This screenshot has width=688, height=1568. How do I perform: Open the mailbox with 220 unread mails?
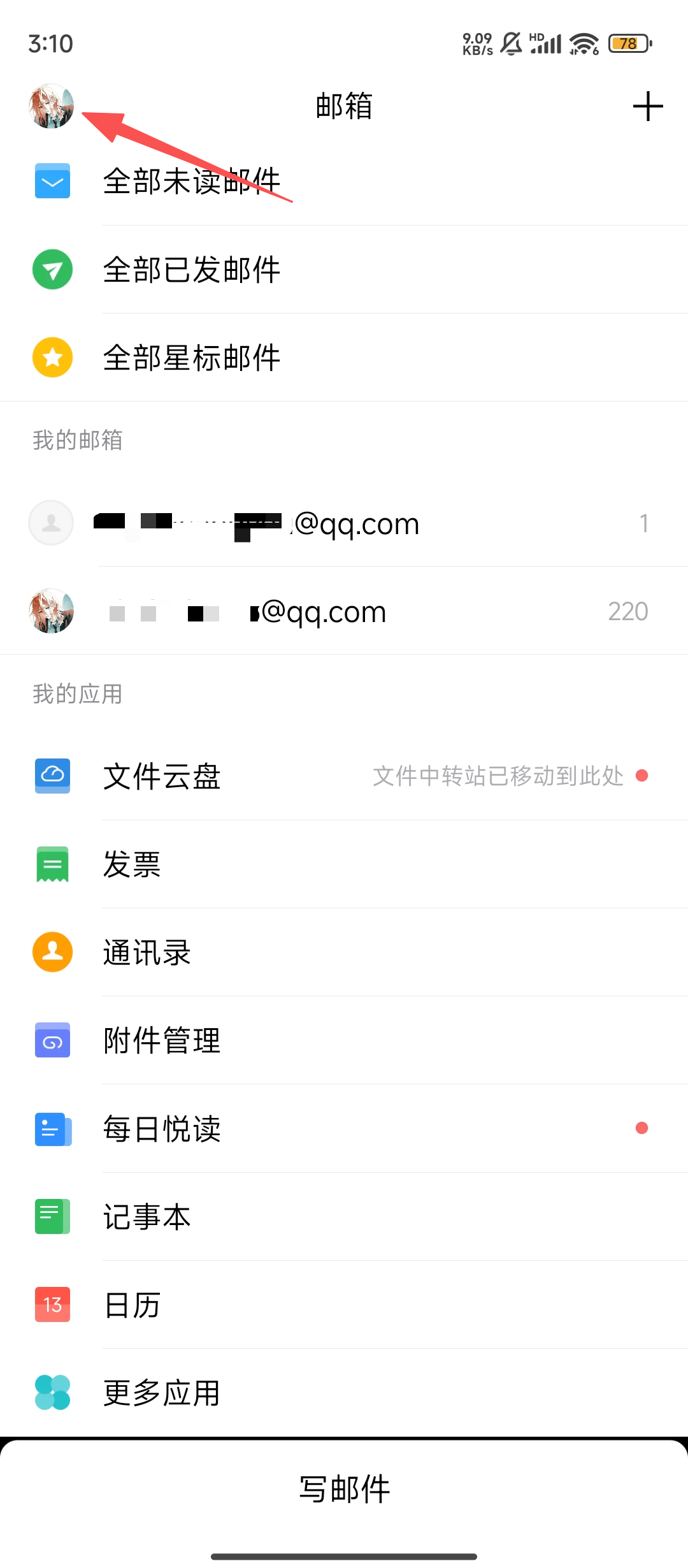[x=344, y=611]
